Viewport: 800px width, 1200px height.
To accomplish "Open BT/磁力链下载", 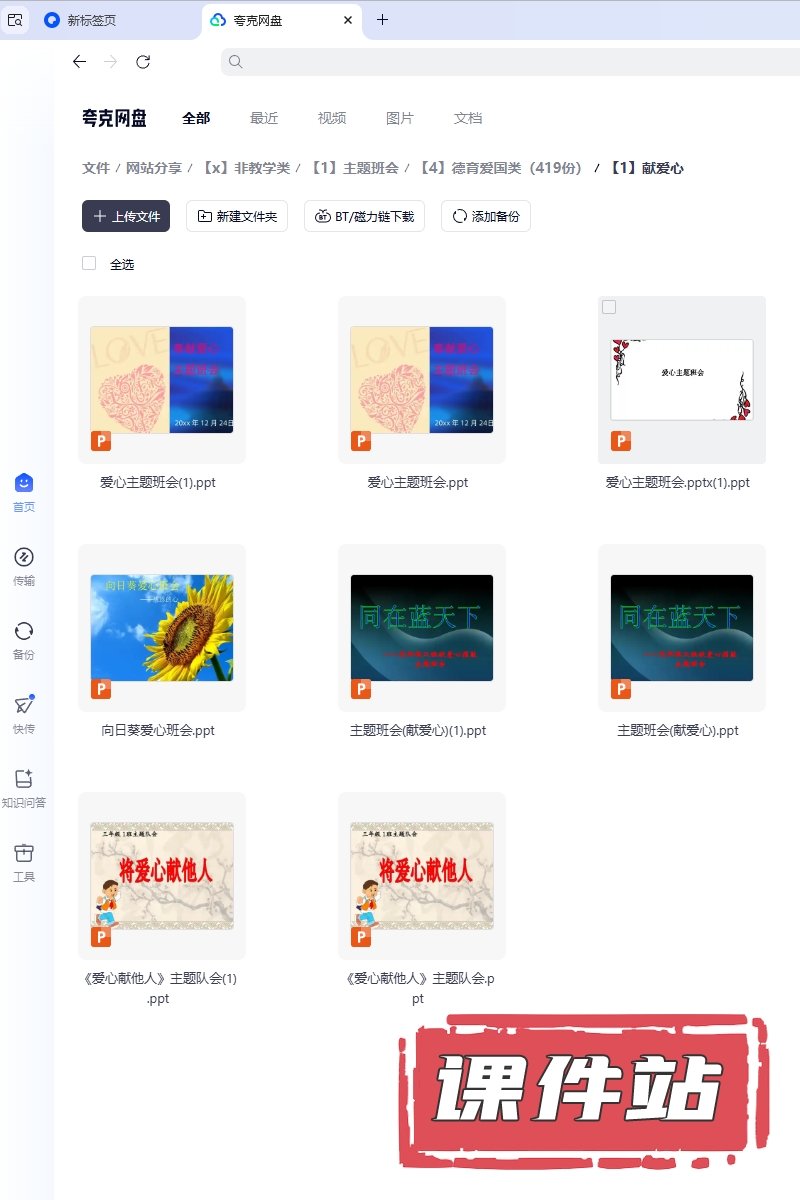I will point(365,216).
